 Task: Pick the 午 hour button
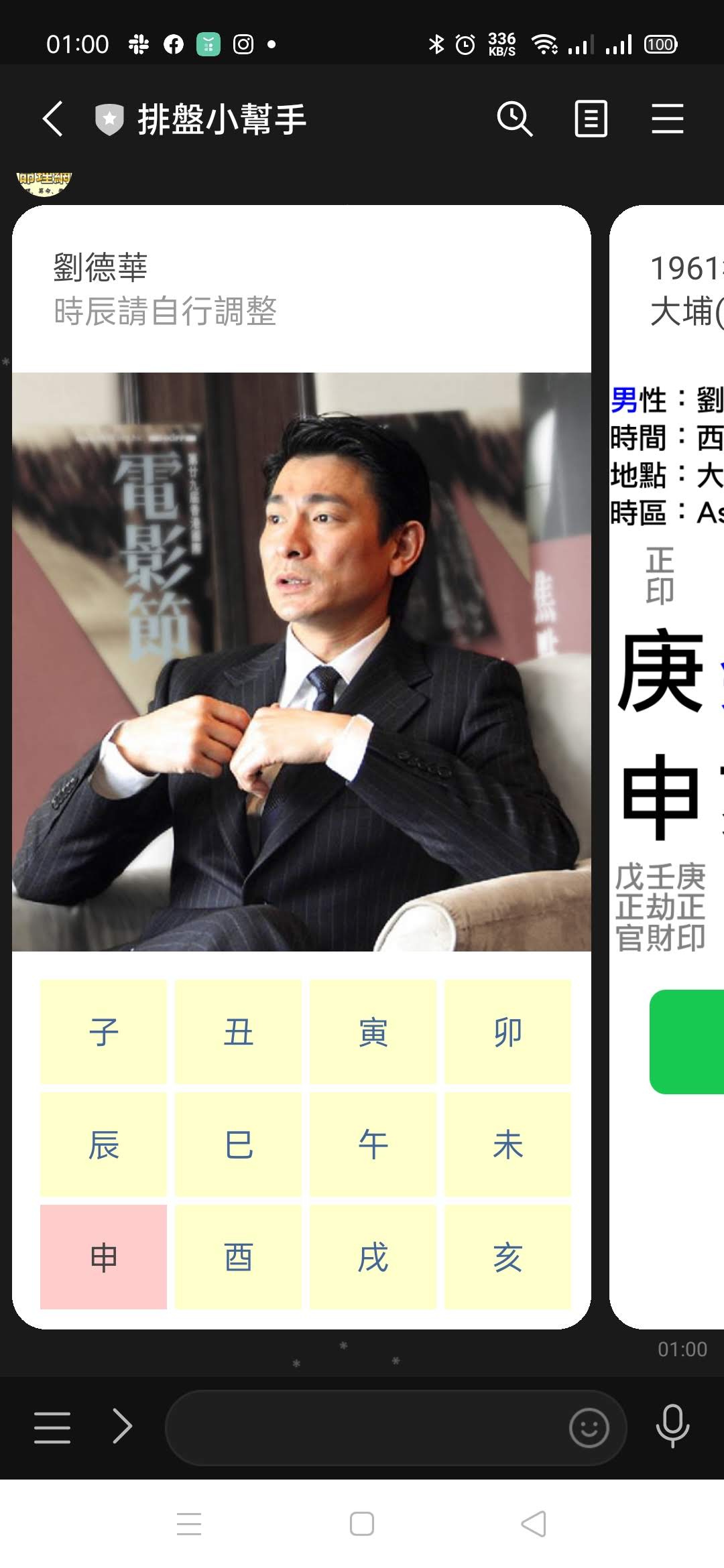tap(373, 1144)
